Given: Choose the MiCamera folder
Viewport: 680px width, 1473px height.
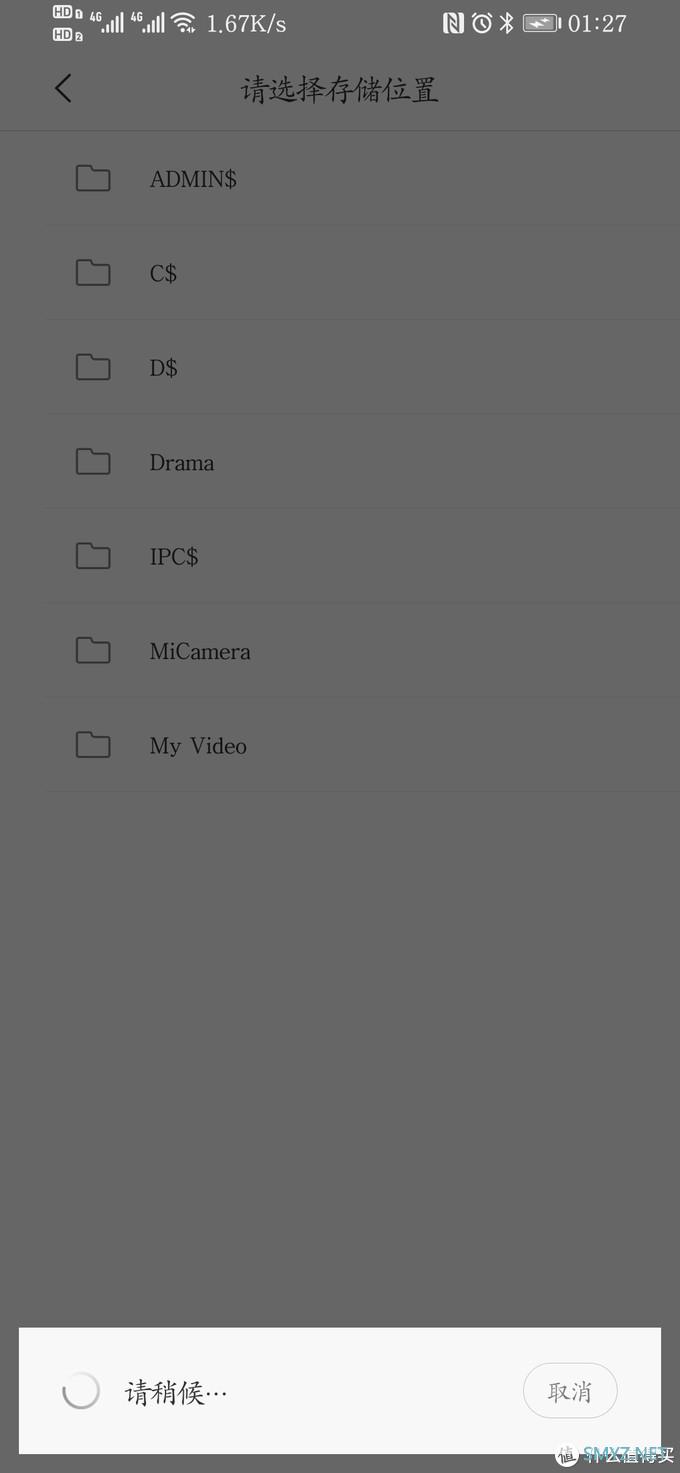Looking at the screenshot, I should [199, 652].
